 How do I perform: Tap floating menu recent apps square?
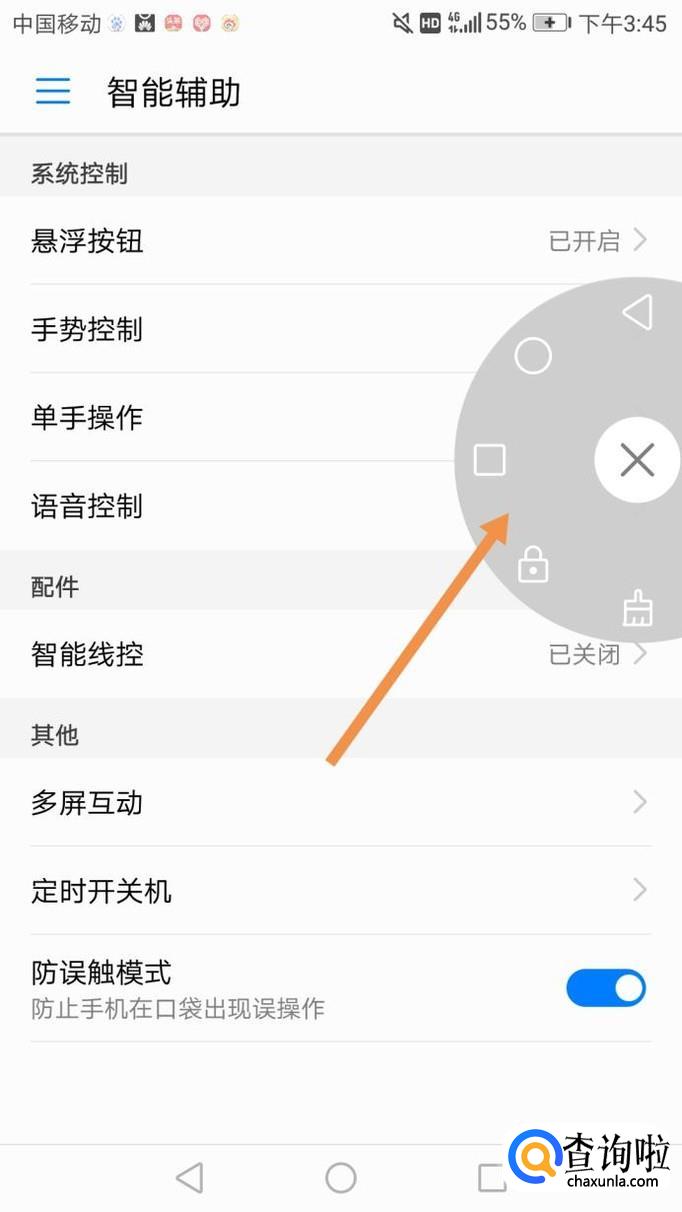489,460
